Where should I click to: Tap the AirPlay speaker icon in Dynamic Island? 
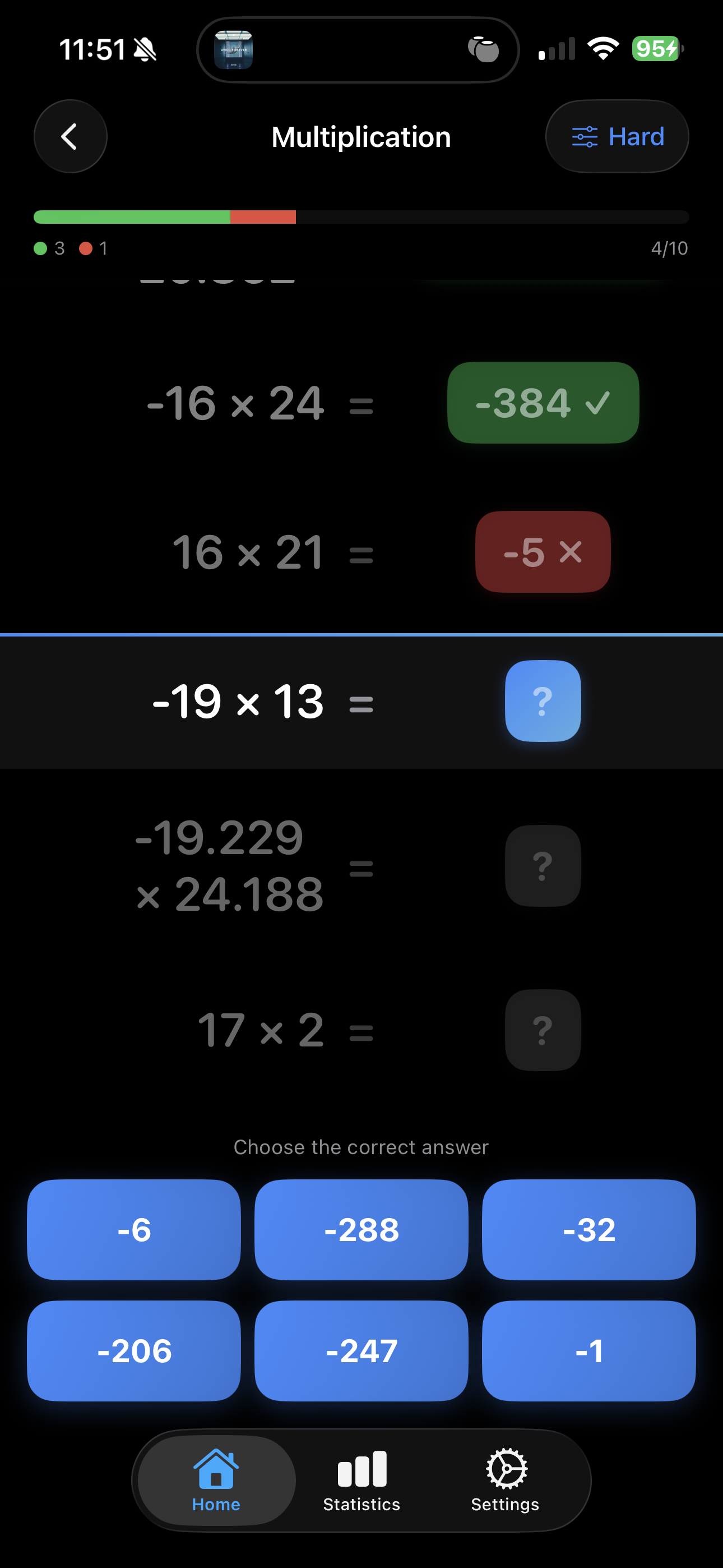point(483,49)
